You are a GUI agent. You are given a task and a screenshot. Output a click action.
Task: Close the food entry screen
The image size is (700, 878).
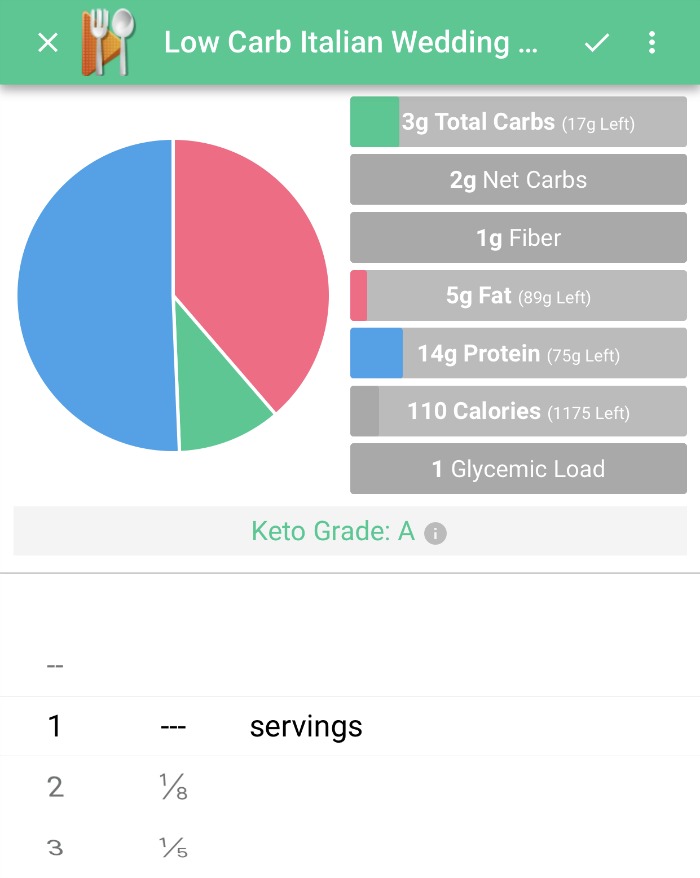47,43
